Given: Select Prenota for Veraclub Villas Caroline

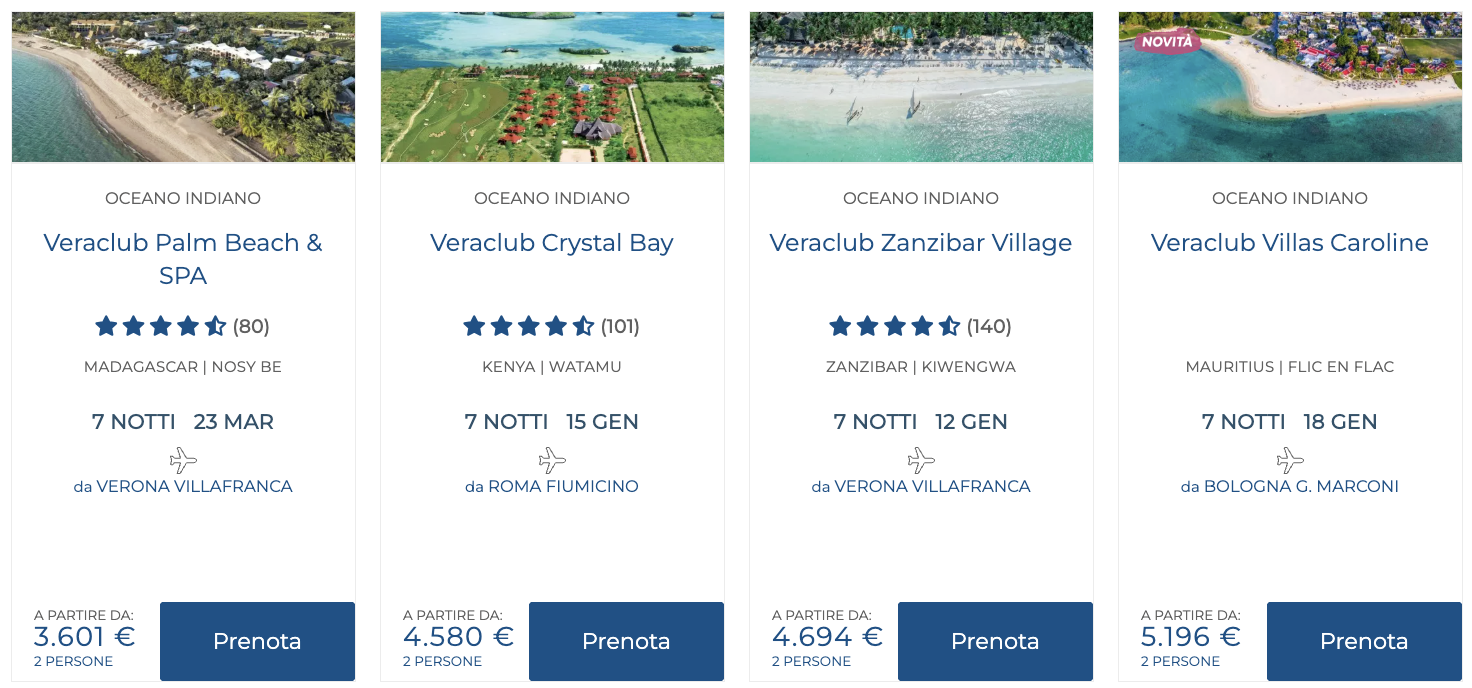Looking at the screenshot, I should 1364,641.
